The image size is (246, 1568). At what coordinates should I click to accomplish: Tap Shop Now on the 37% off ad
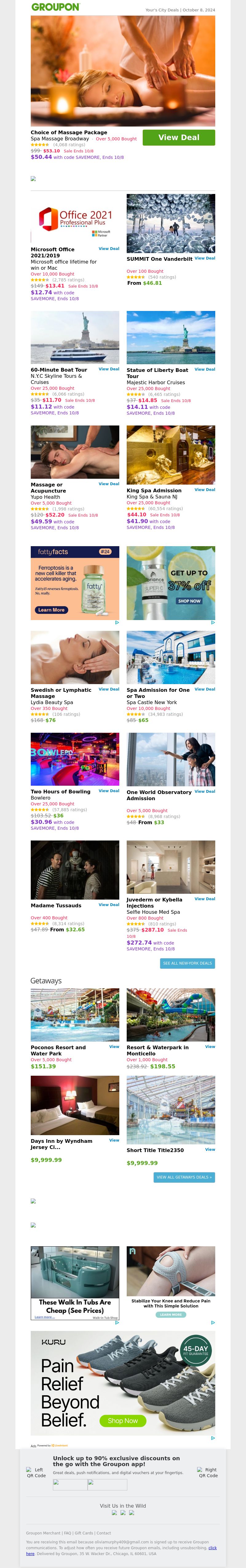[189, 601]
